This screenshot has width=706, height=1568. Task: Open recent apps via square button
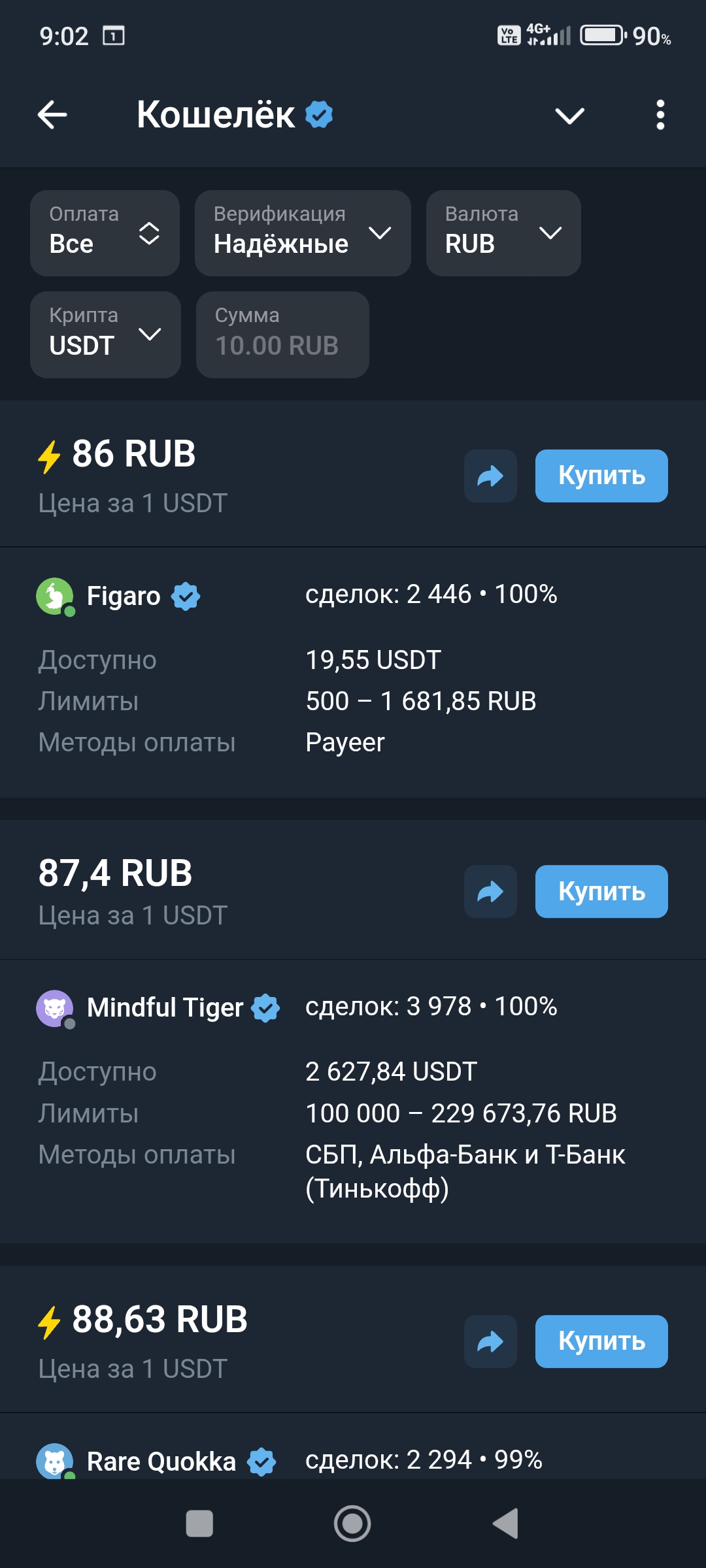(x=199, y=1524)
